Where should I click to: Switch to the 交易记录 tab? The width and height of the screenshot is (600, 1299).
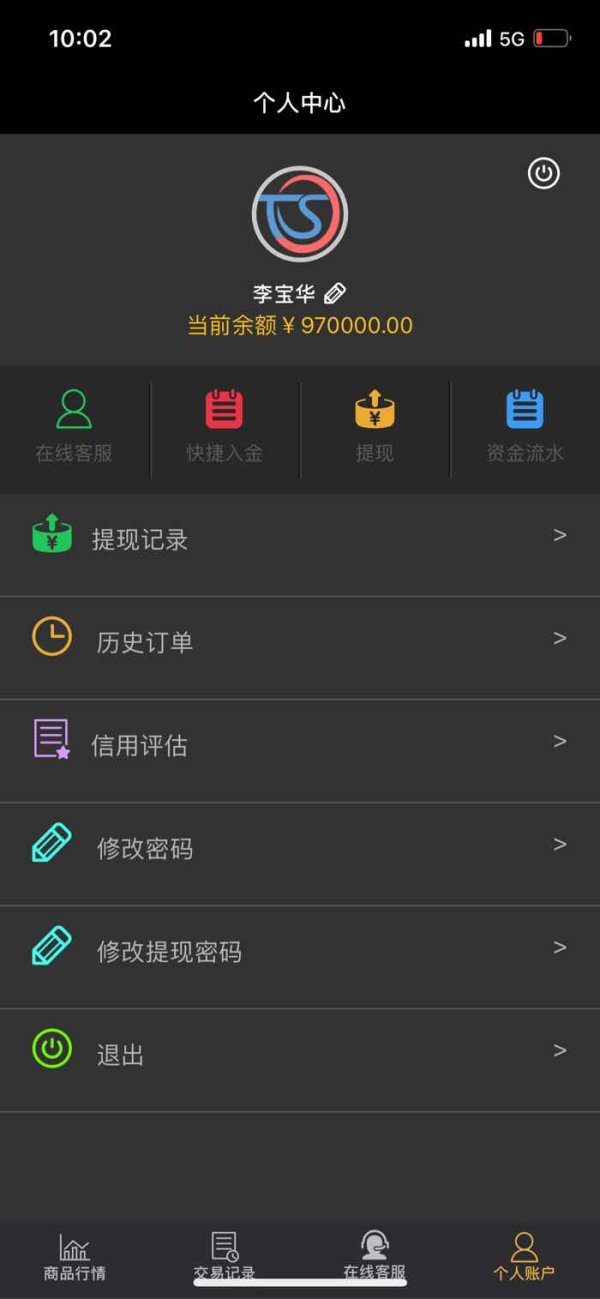(x=225, y=1258)
